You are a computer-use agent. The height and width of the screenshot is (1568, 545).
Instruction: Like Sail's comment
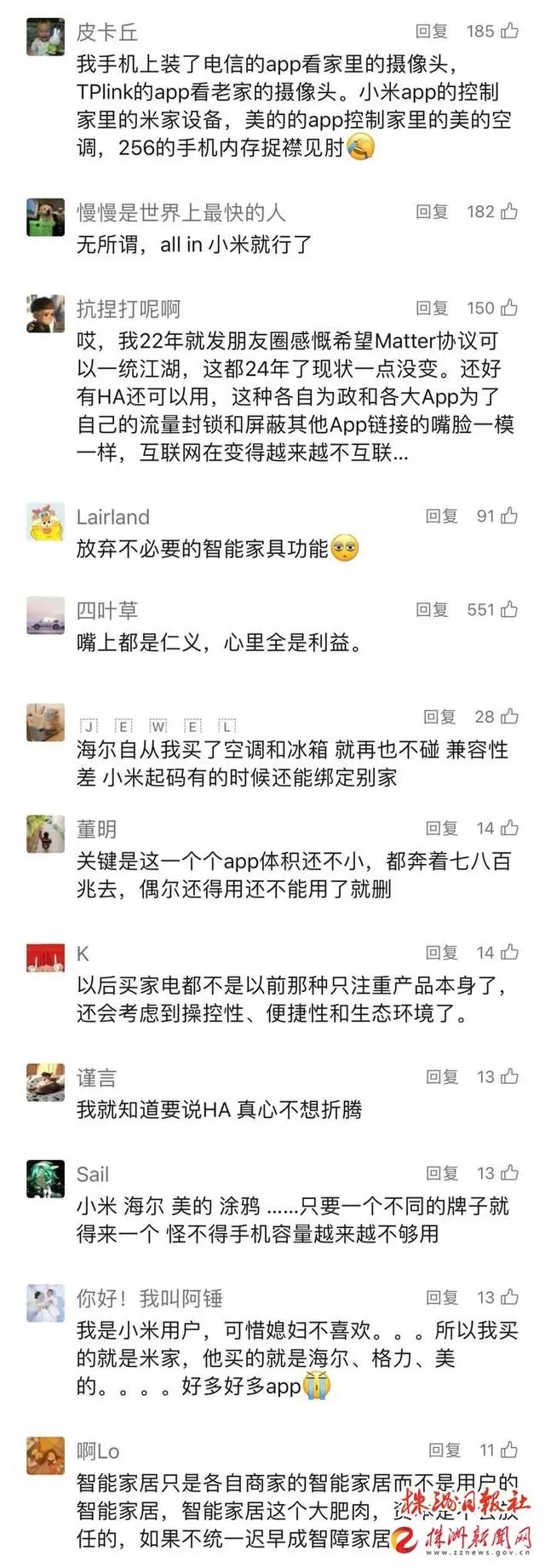coord(509,1173)
